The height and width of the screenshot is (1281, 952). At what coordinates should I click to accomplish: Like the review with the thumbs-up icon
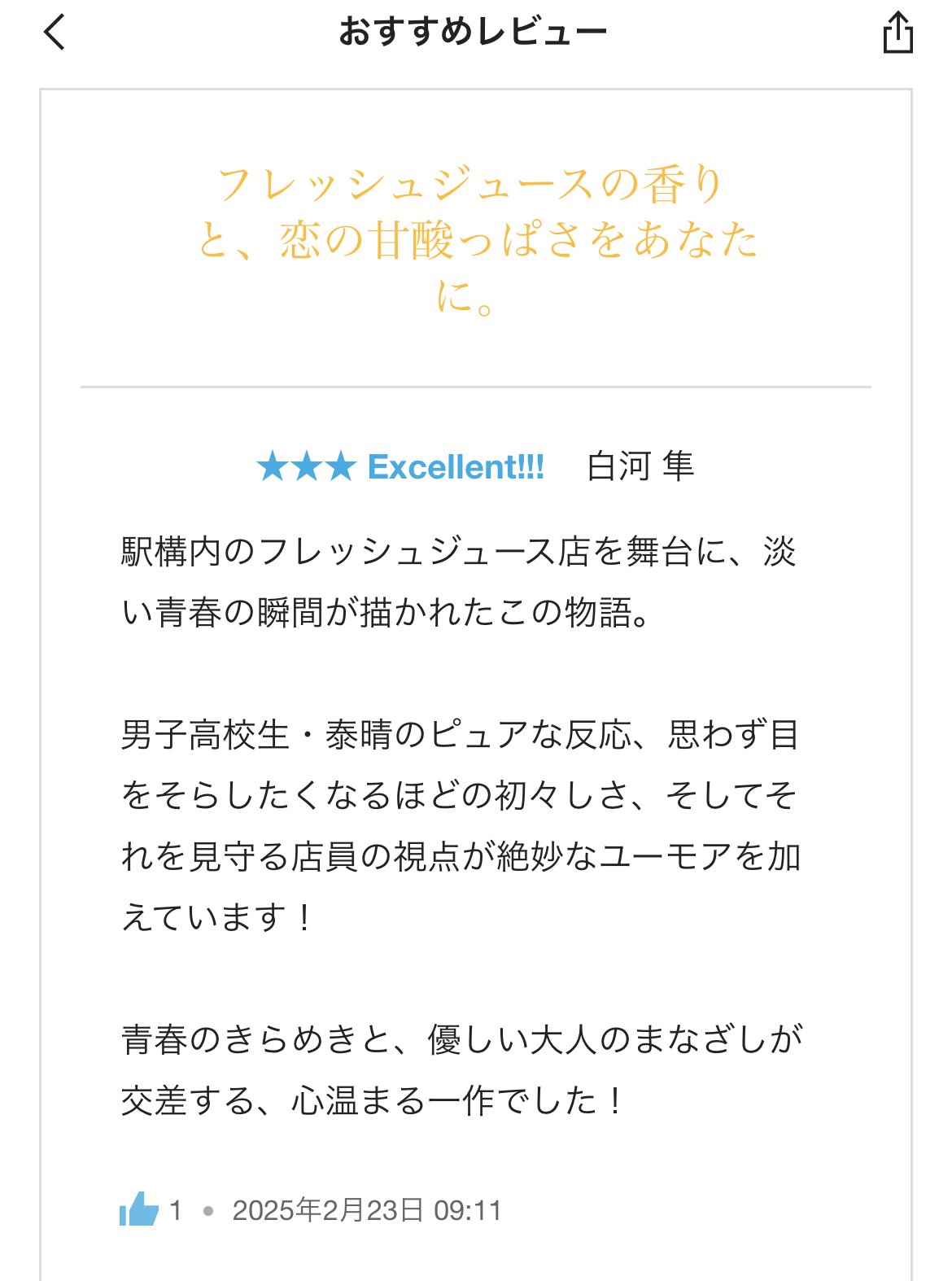click(139, 1209)
